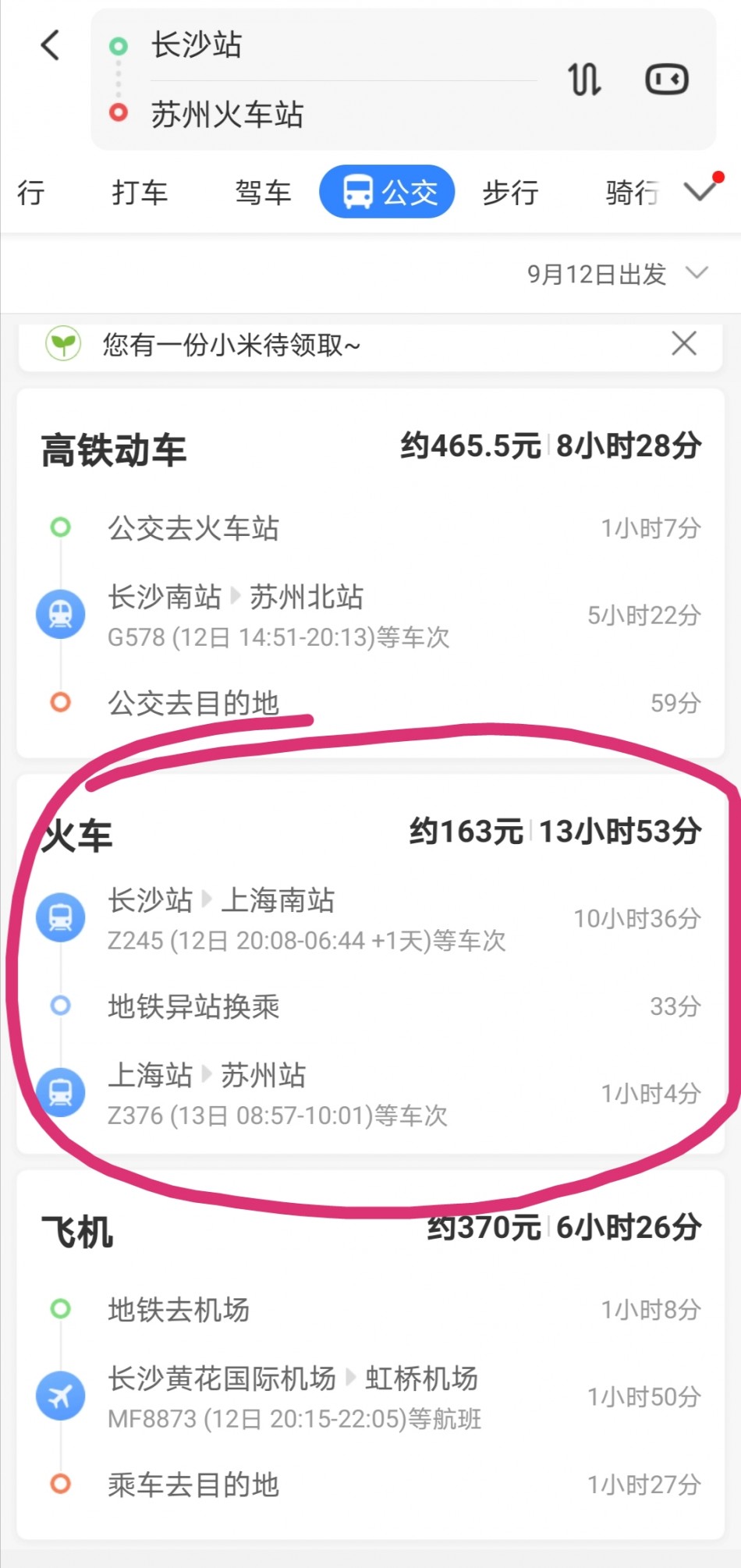Open the 火车 route card
Image resolution: width=741 pixels, height=1568 pixels.
click(x=370, y=964)
